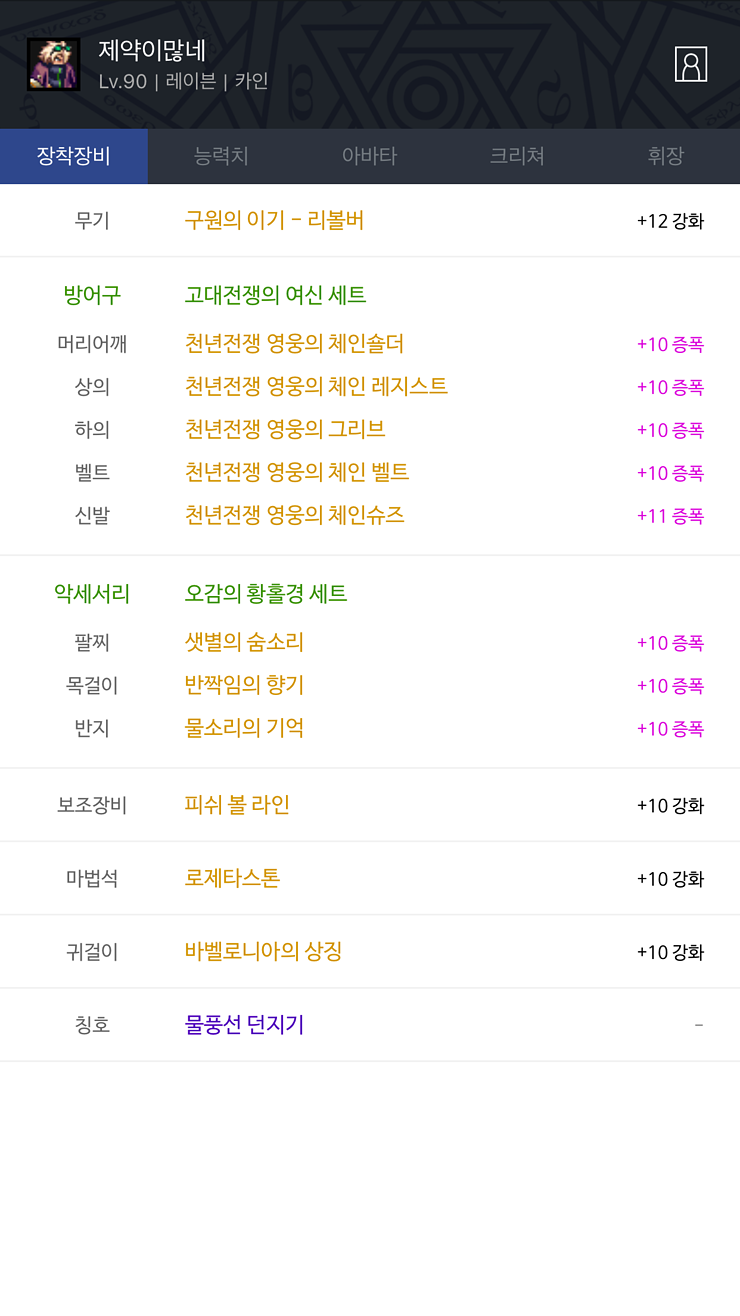This screenshot has width=740, height=1316.
Task: Open the 아바타 tab
Action: 369,156
